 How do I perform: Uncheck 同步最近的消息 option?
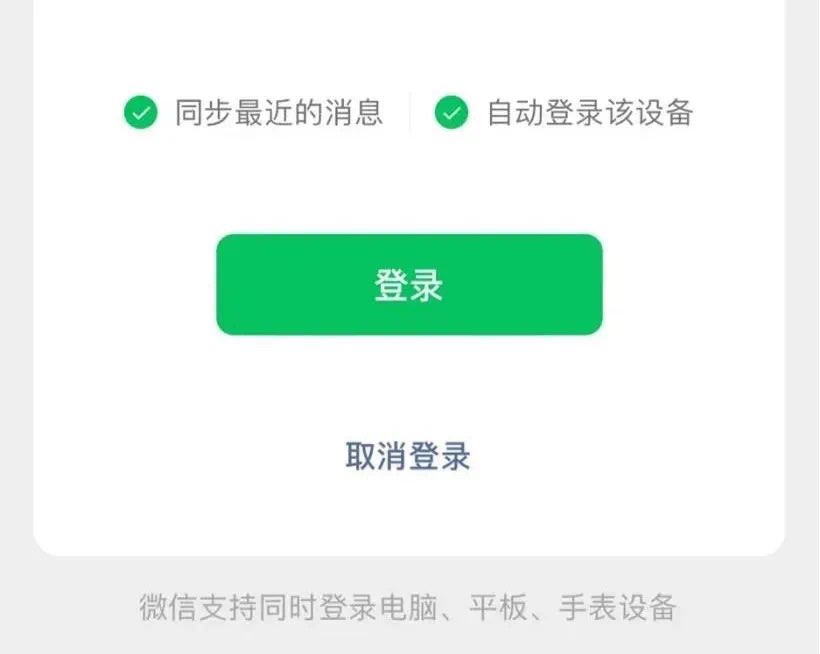tap(141, 113)
